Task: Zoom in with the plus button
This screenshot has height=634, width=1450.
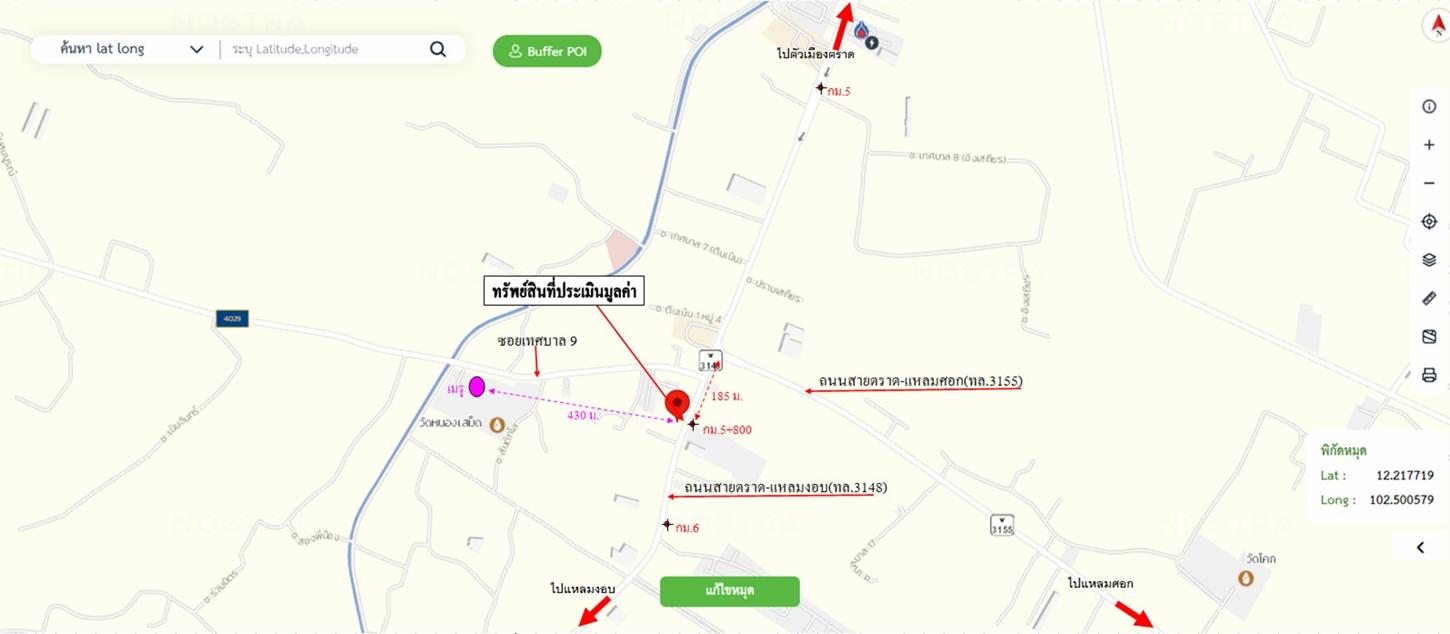Action: 1429,145
